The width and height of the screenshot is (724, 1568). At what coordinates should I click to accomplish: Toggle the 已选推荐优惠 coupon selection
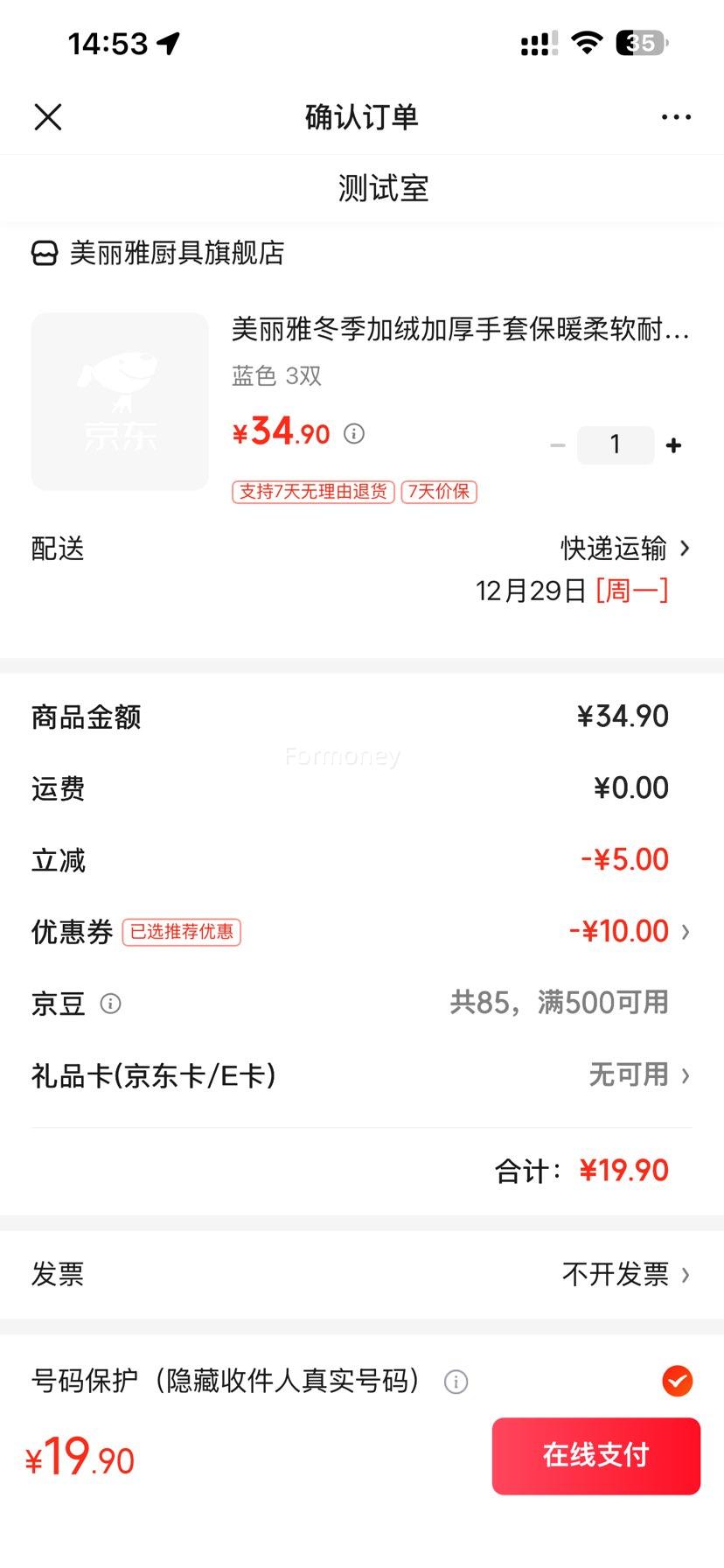182,933
